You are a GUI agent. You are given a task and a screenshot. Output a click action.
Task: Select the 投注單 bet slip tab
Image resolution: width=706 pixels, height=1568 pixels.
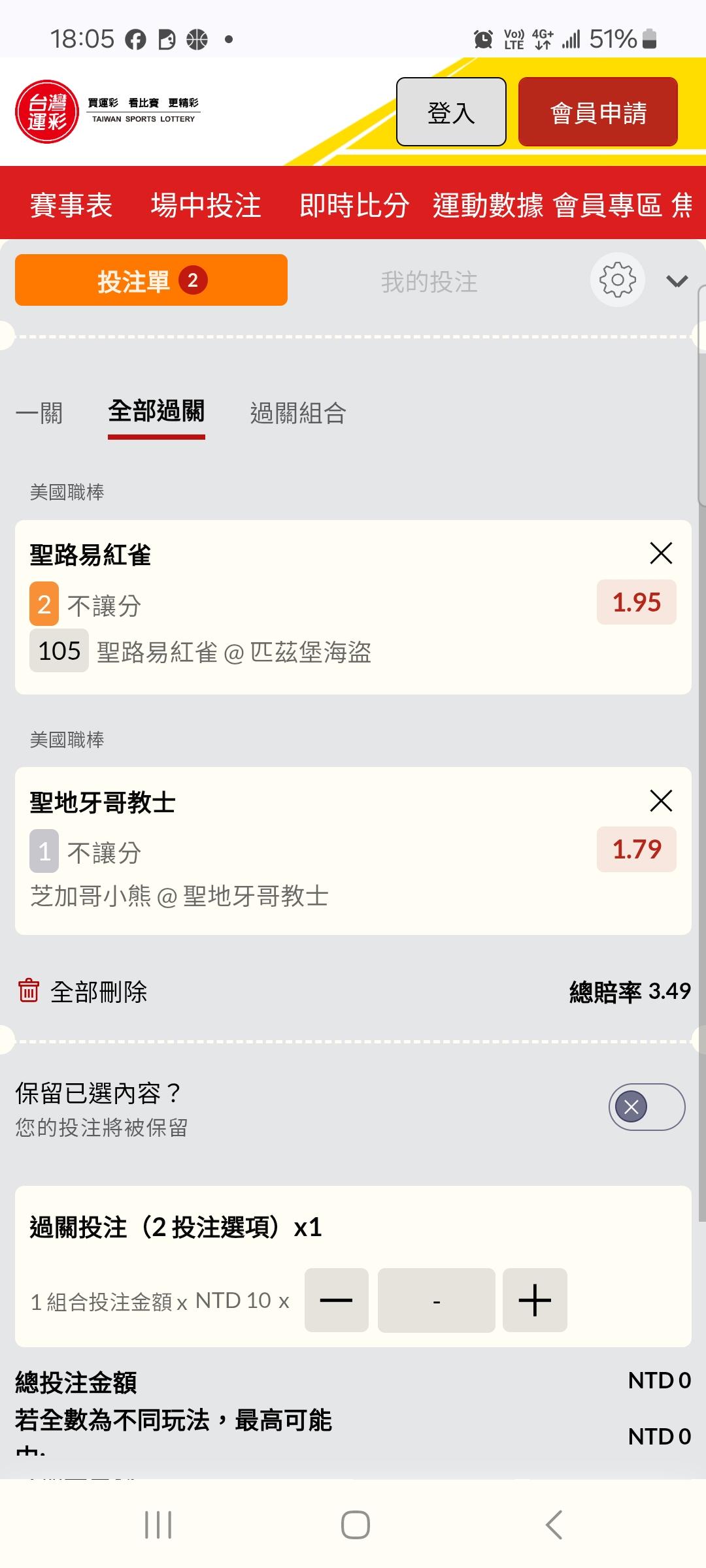[151, 280]
